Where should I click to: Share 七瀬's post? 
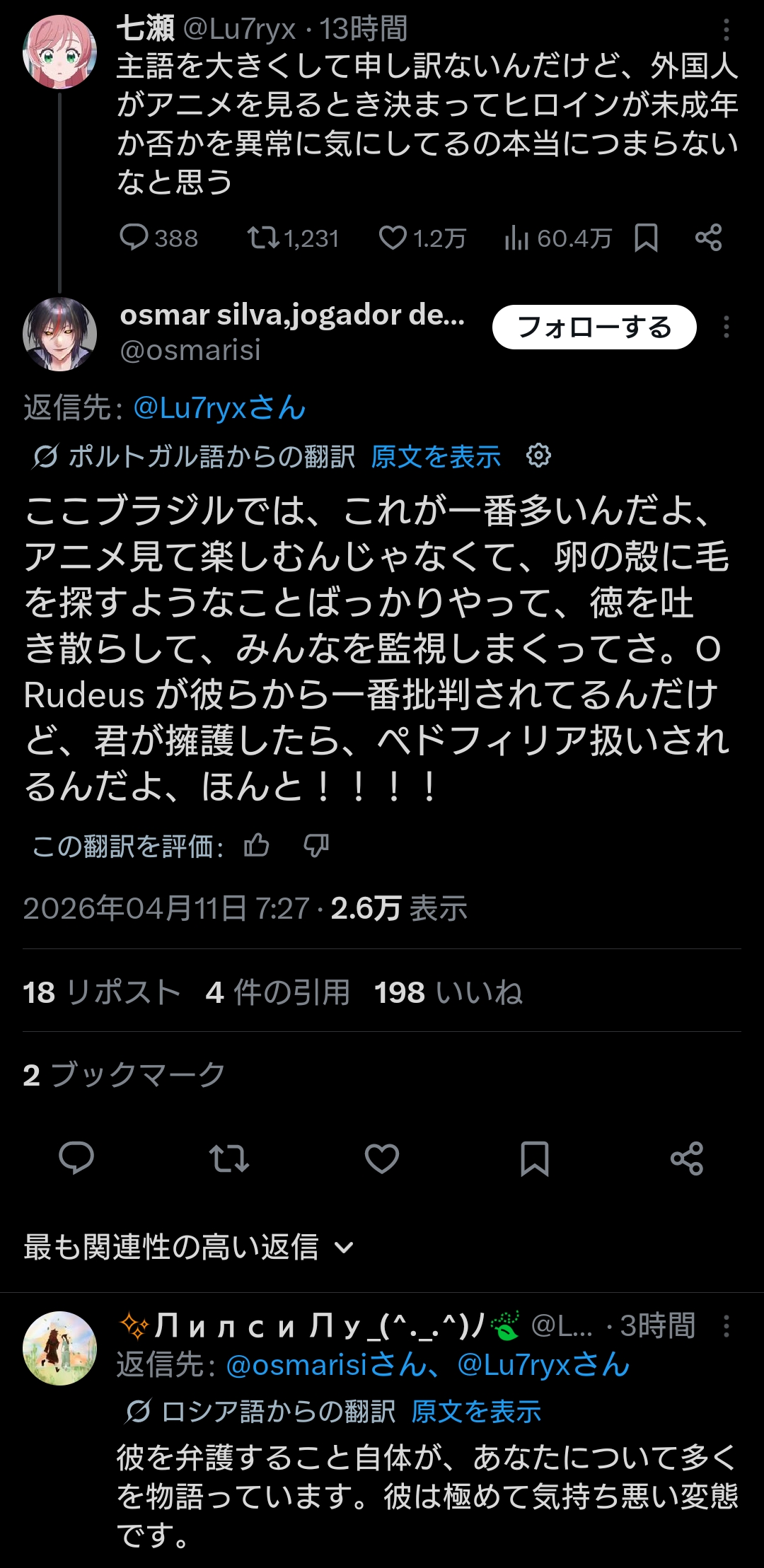pyautogui.click(x=708, y=238)
